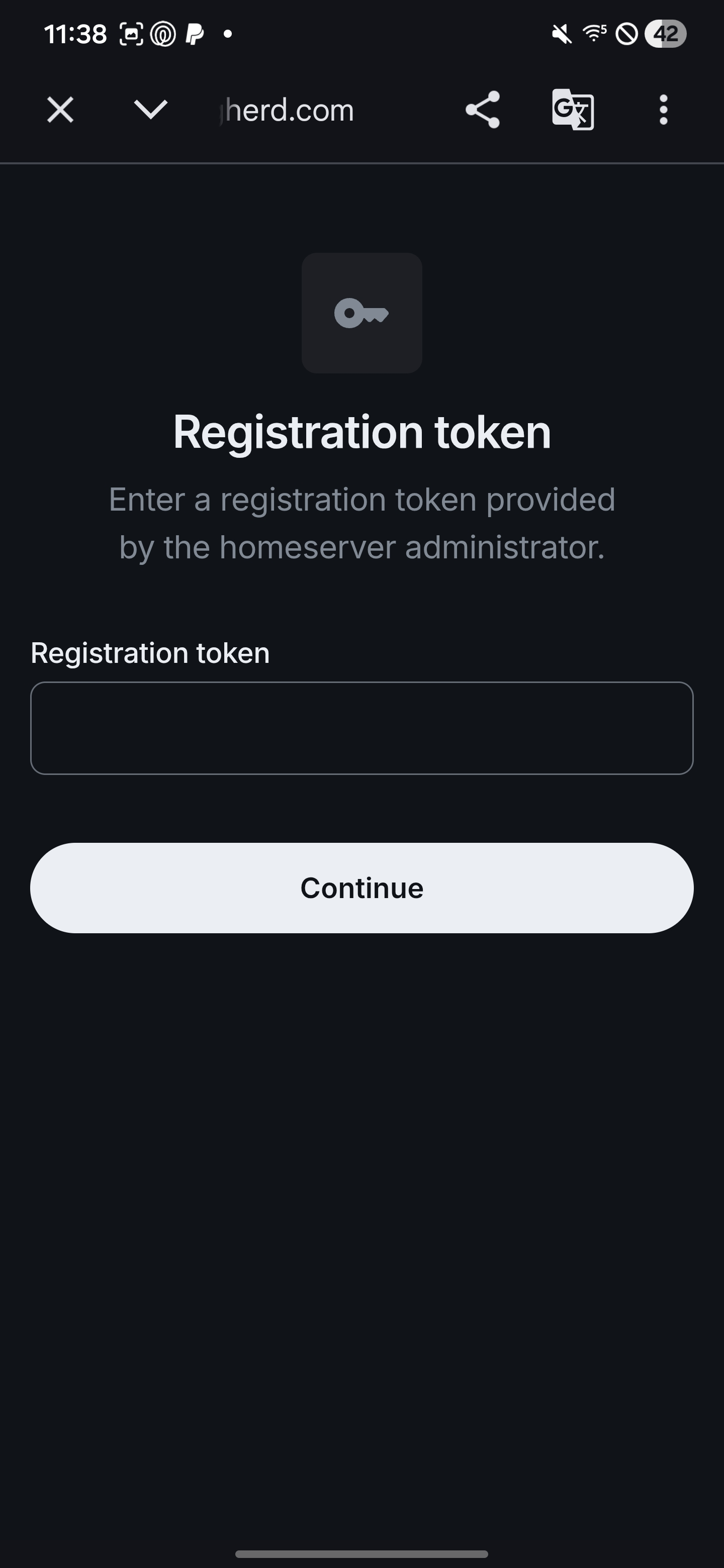
Task: Tap the herd.com address bar
Action: [286, 110]
